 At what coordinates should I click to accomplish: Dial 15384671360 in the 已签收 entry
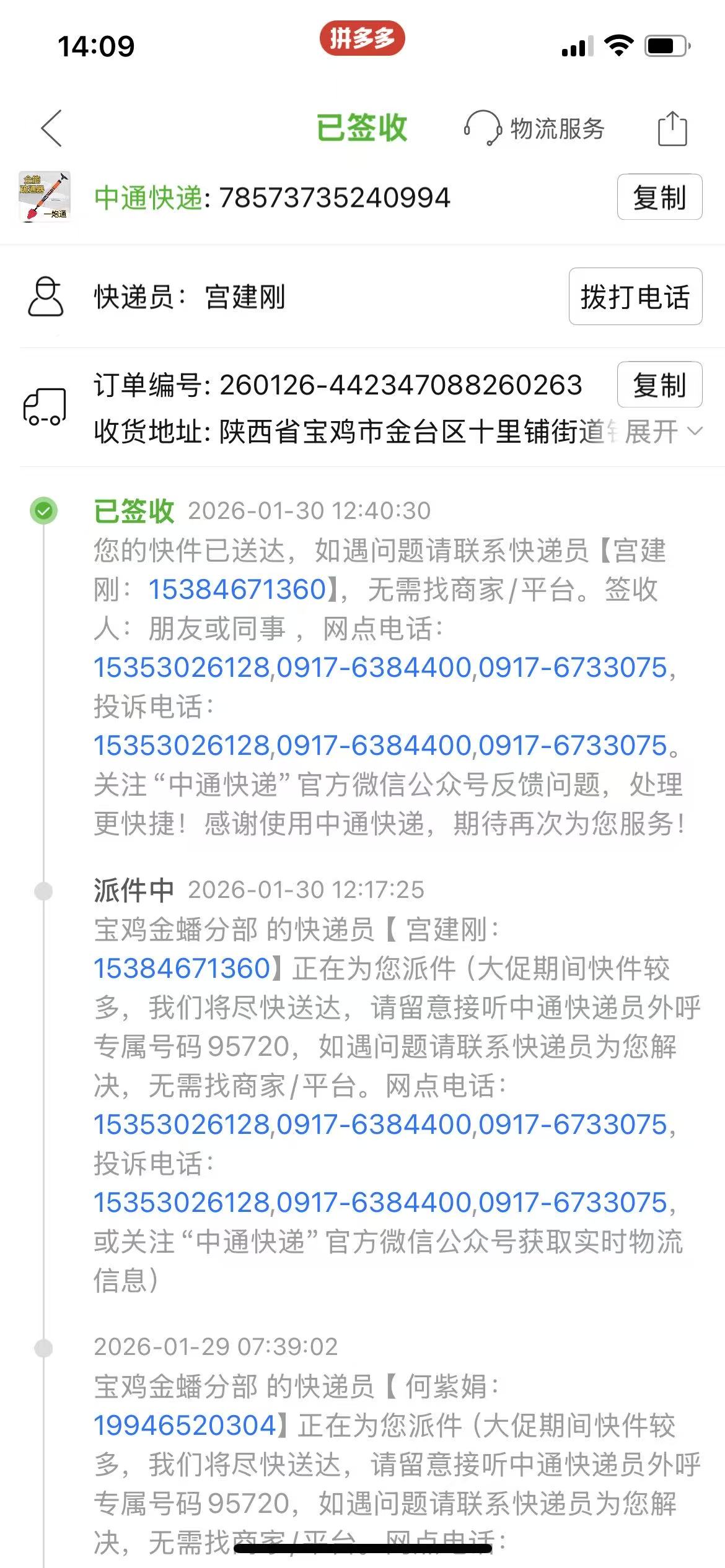[x=237, y=589]
